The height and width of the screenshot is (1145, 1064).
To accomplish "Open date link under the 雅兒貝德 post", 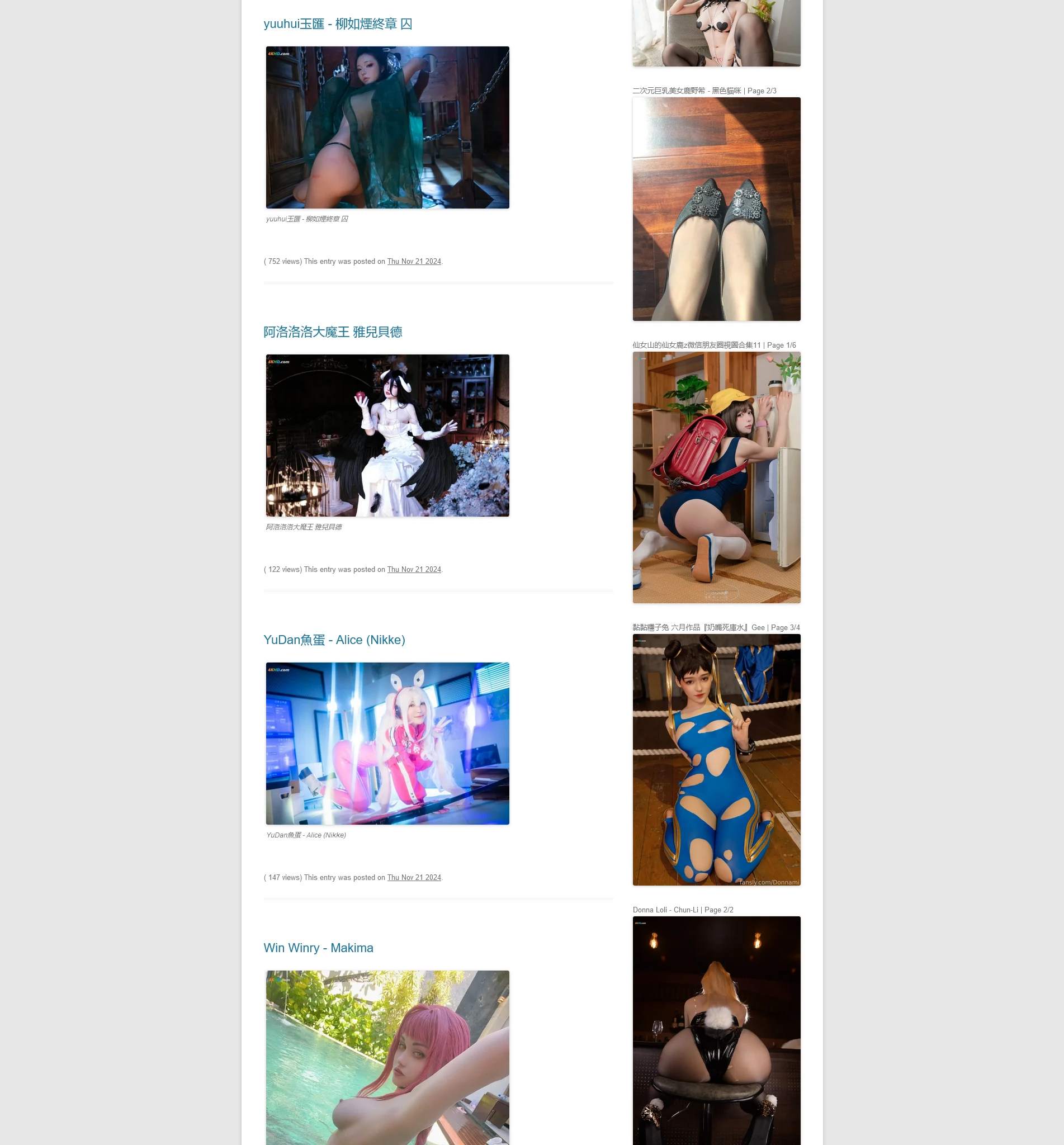I will tap(413, 570).
